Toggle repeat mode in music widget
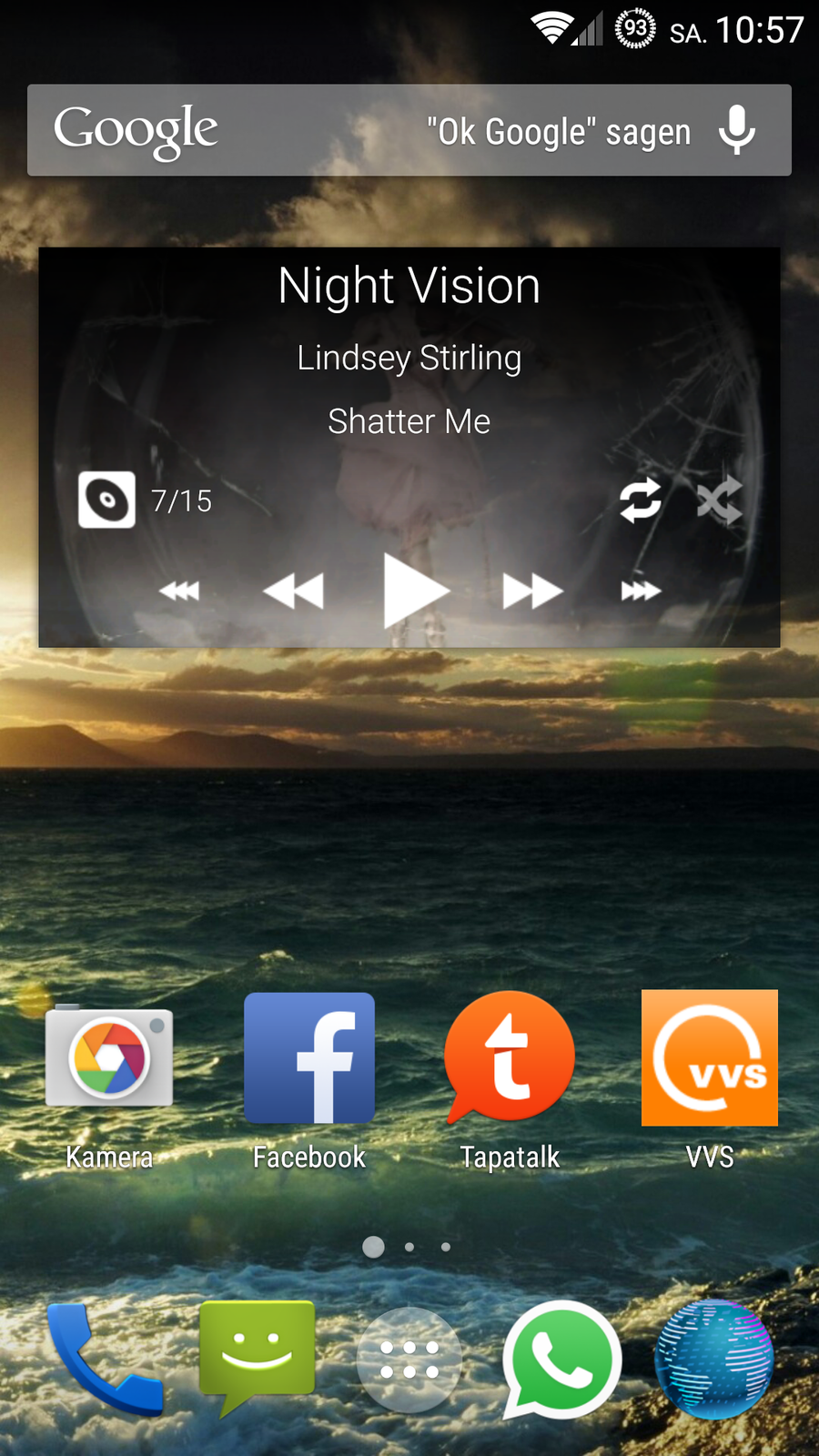 pyautogui.click(x=641, y=500)
